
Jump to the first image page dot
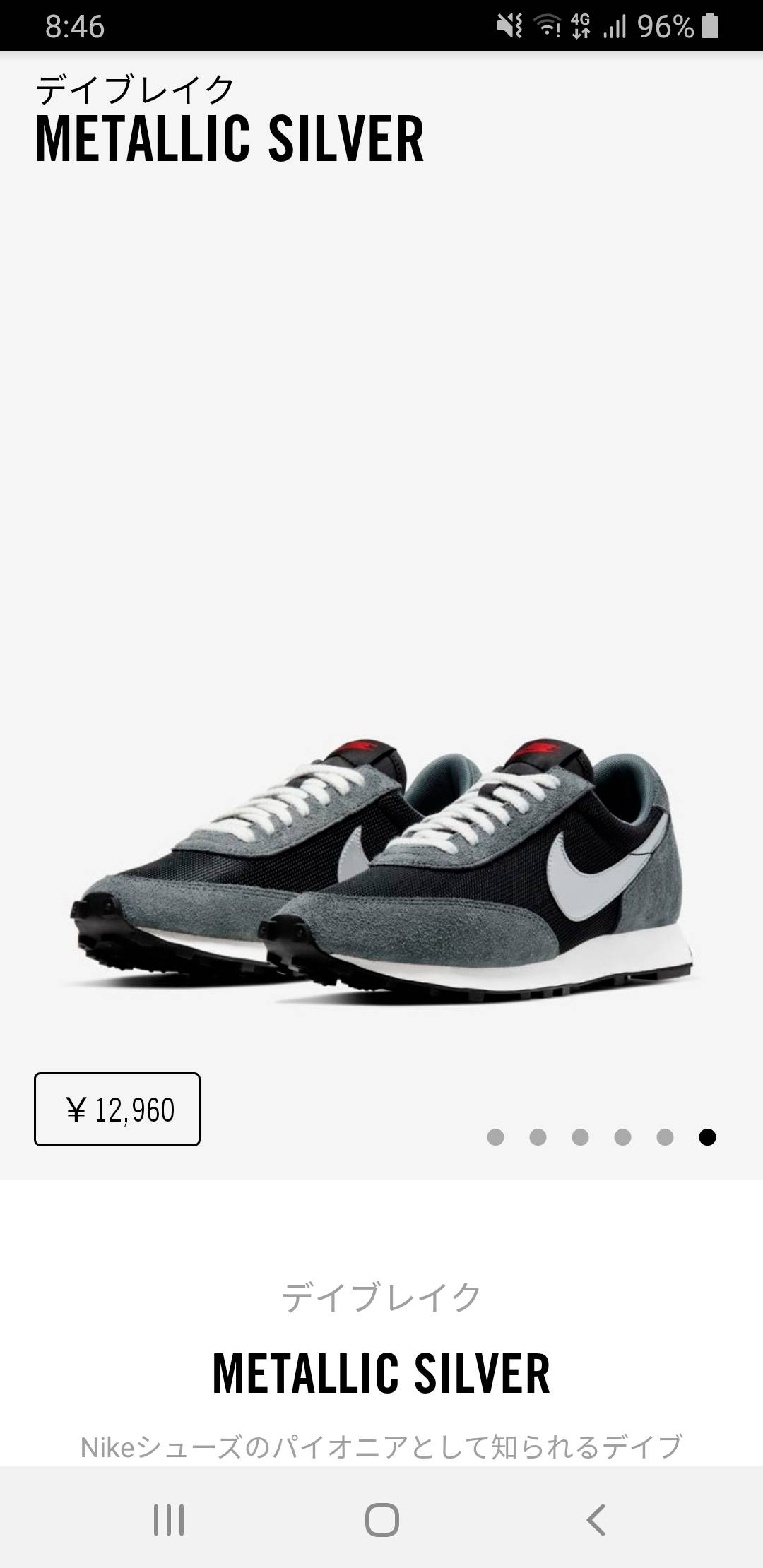(x=496, y=1136)
